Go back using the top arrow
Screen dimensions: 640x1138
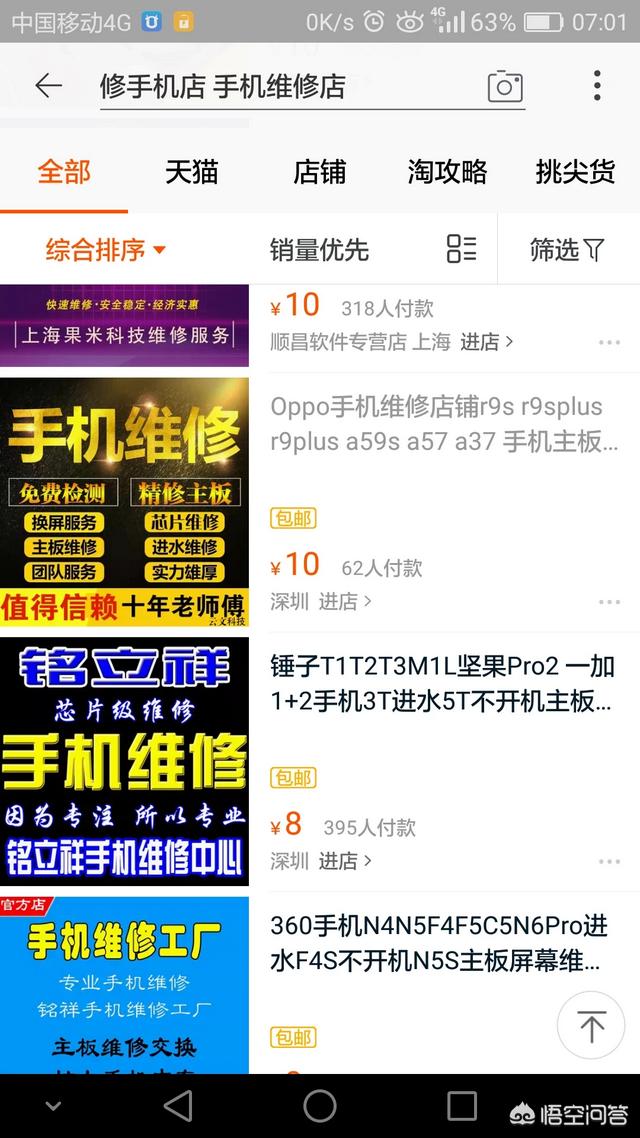pos(48,86)
